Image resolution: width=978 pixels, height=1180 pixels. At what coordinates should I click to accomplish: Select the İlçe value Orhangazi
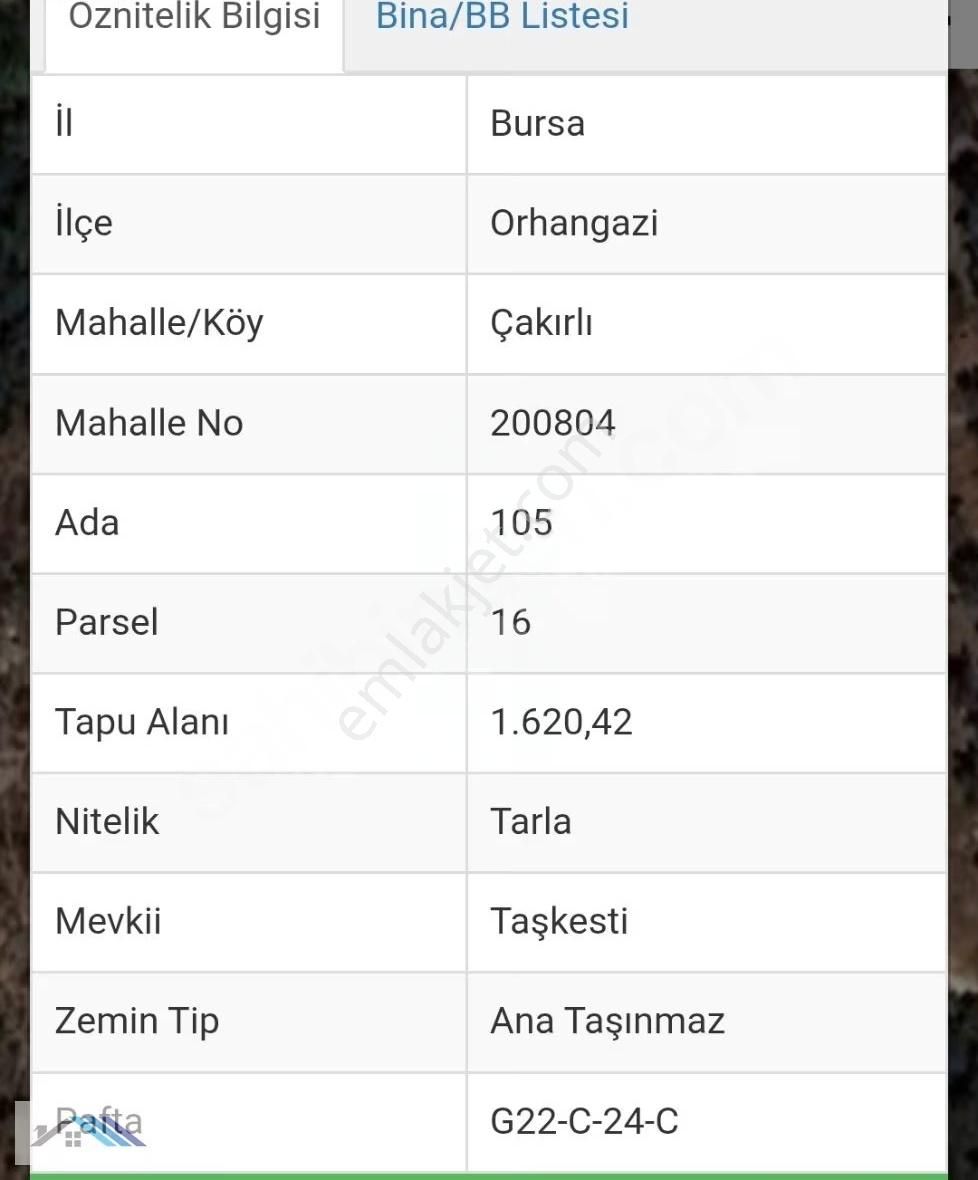[x=574, y=224]
